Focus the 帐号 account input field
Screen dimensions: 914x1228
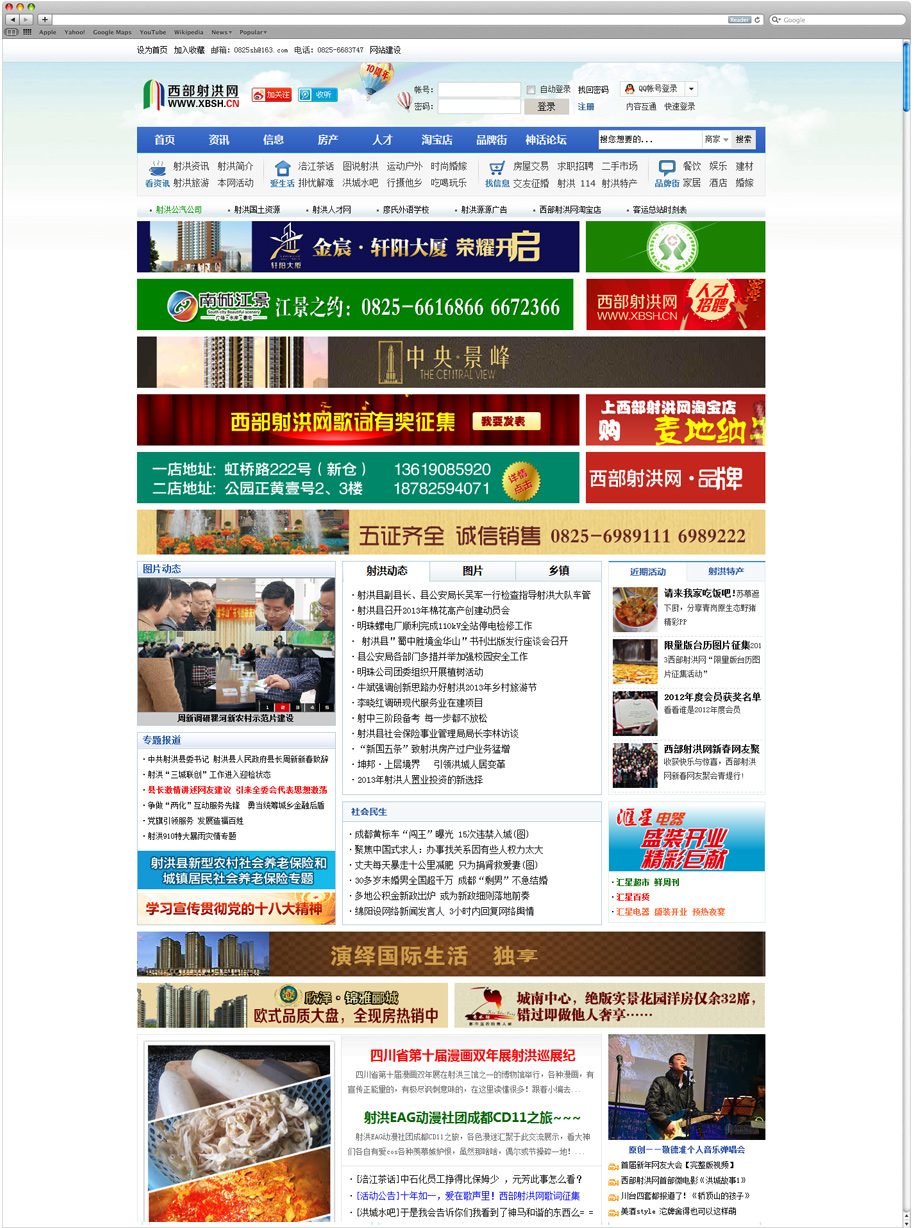click(x=479, y=90)
